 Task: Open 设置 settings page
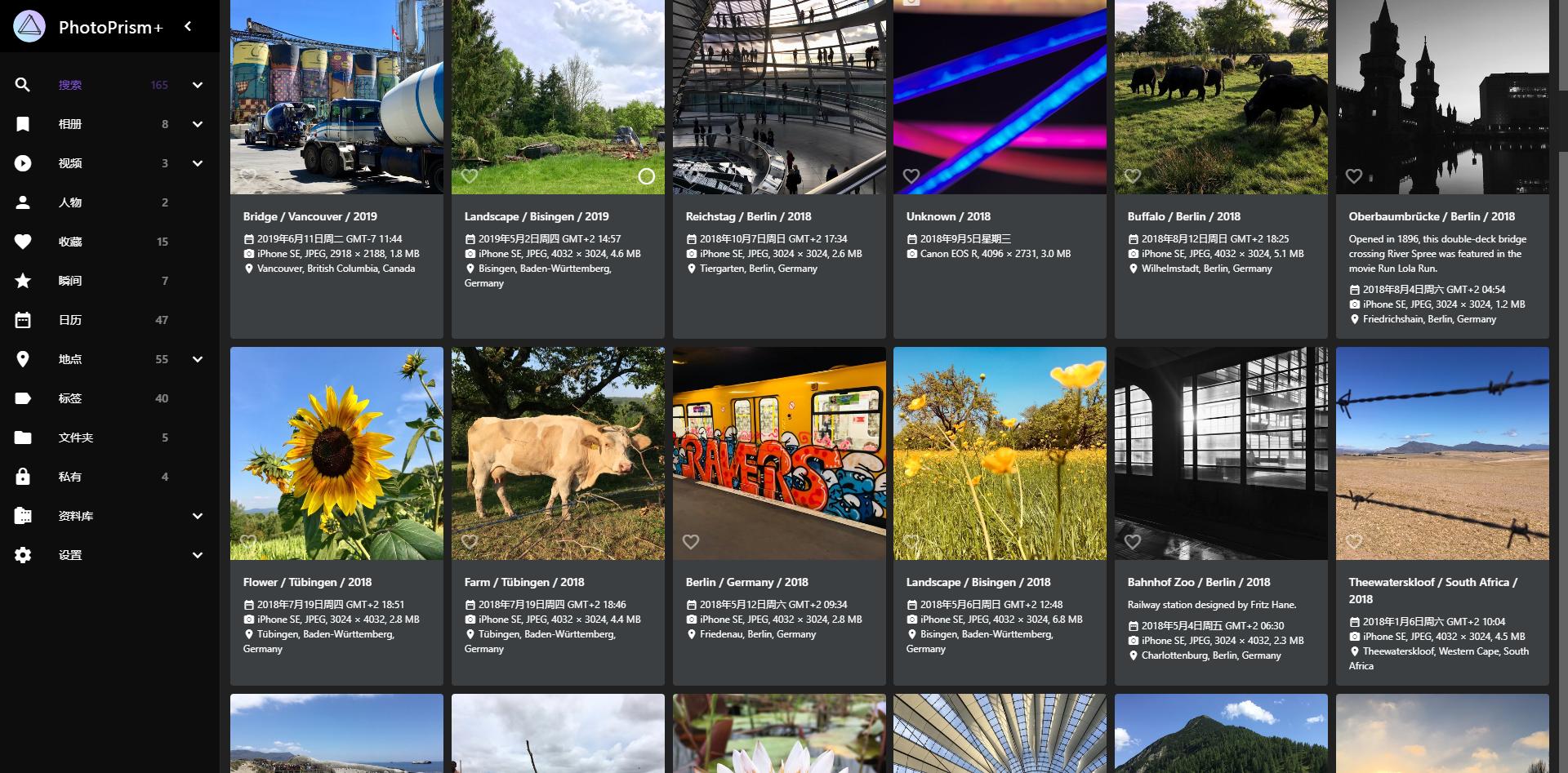coord(70,555)
